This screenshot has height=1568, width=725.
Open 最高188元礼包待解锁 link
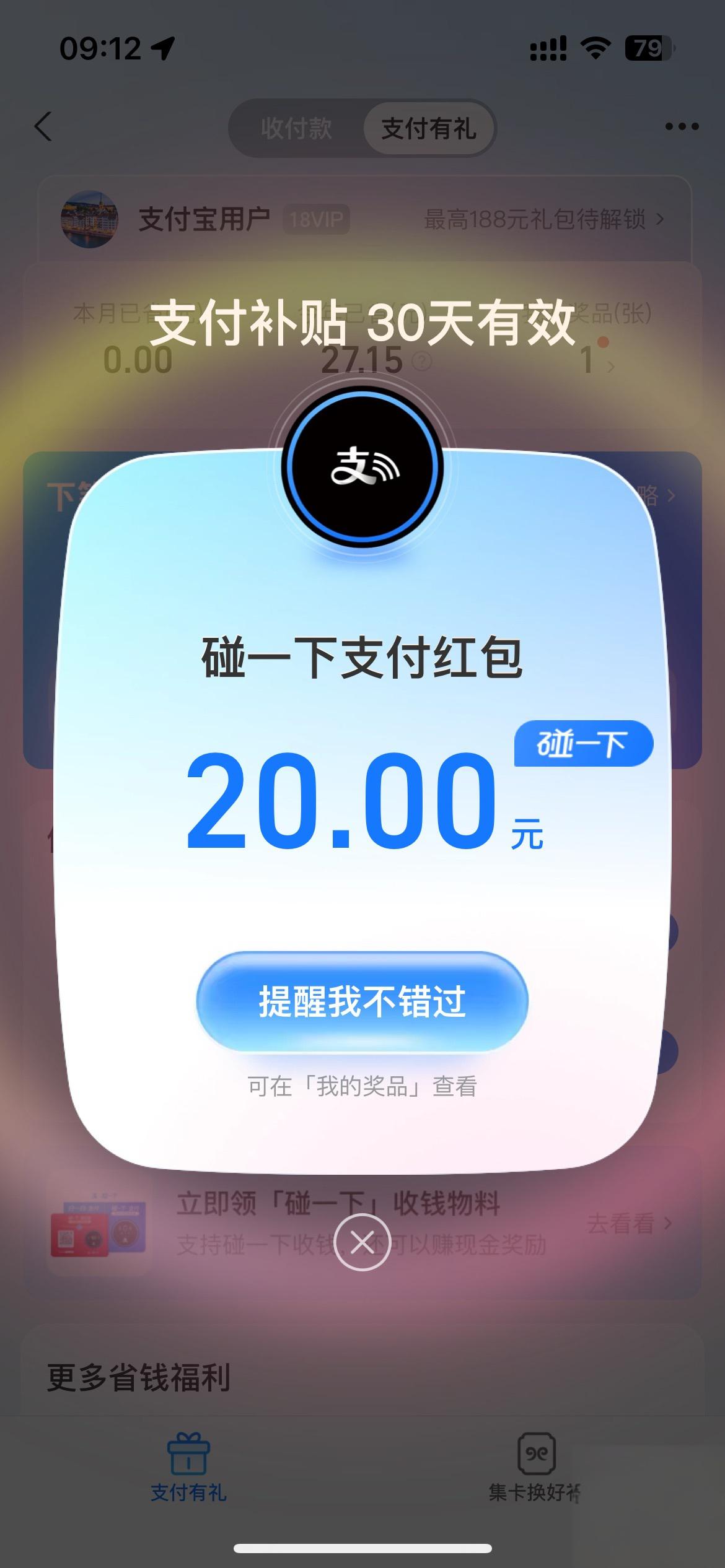click(x=543, y=219)
